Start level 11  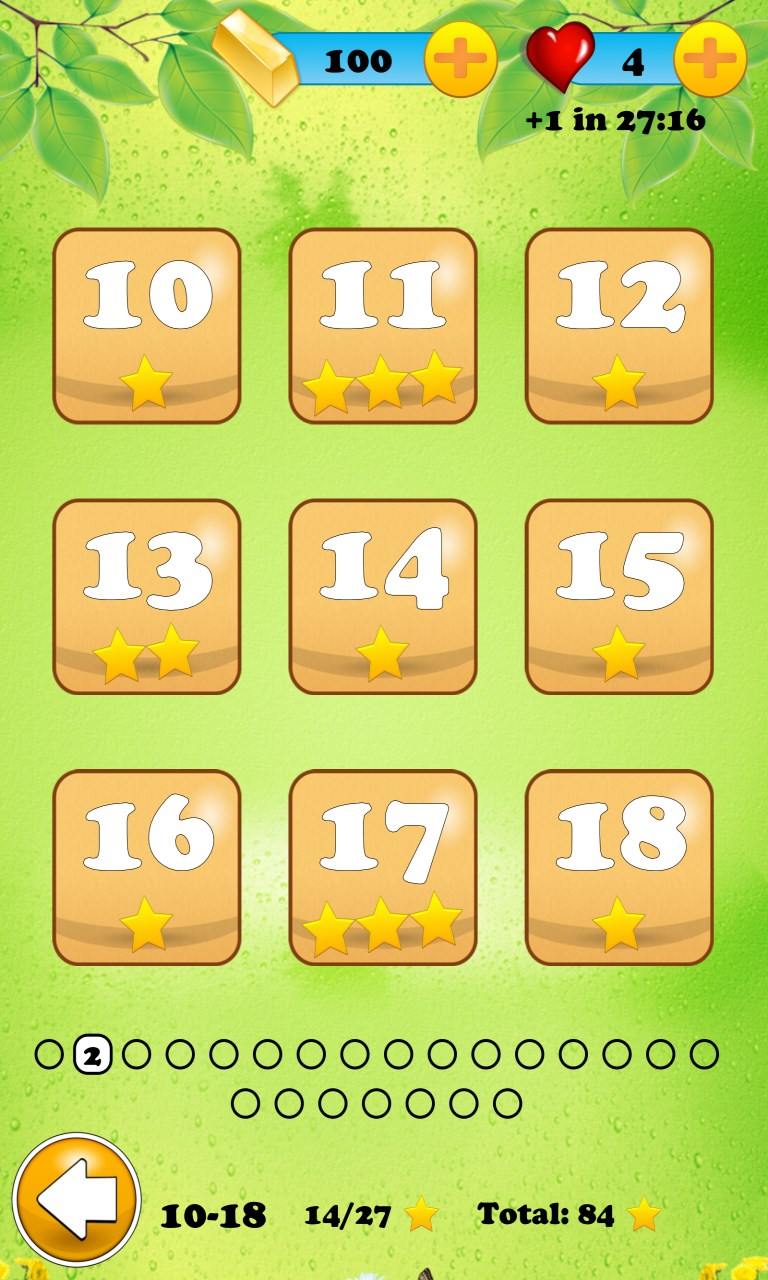(x=383, y=325)
